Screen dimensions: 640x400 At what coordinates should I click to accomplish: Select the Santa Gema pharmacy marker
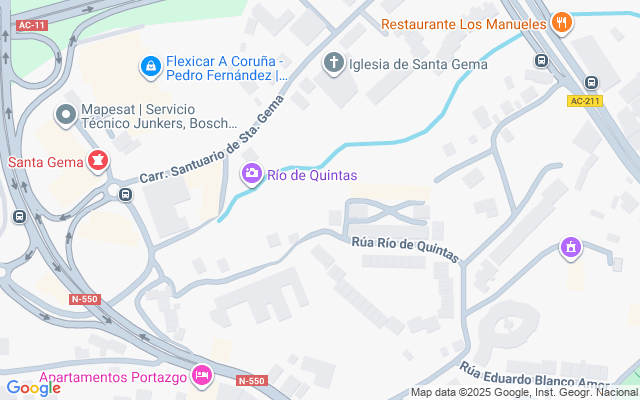coord(97,160)
